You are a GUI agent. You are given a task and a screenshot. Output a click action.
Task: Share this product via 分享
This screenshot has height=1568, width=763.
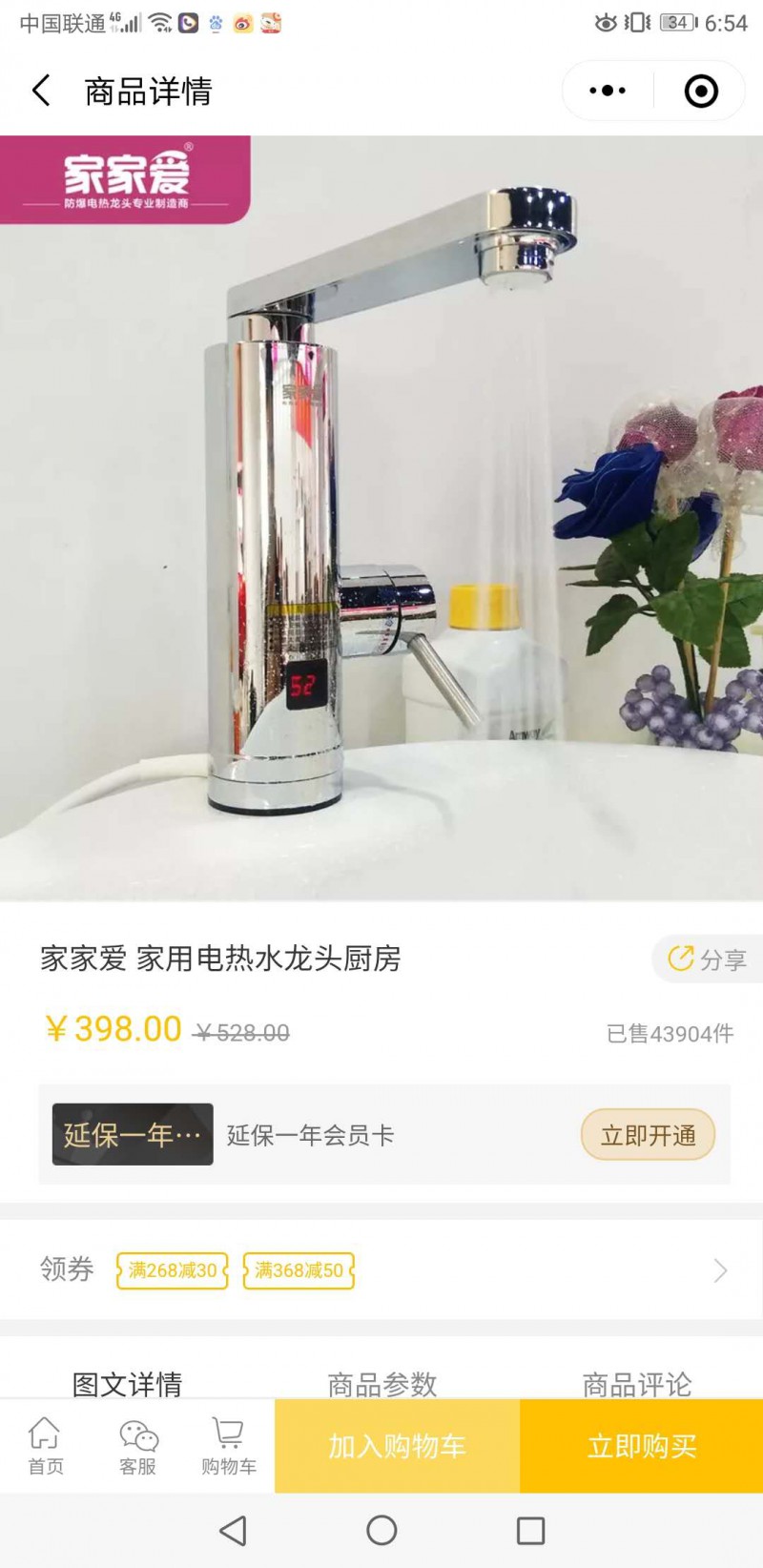tap(708, 959)
